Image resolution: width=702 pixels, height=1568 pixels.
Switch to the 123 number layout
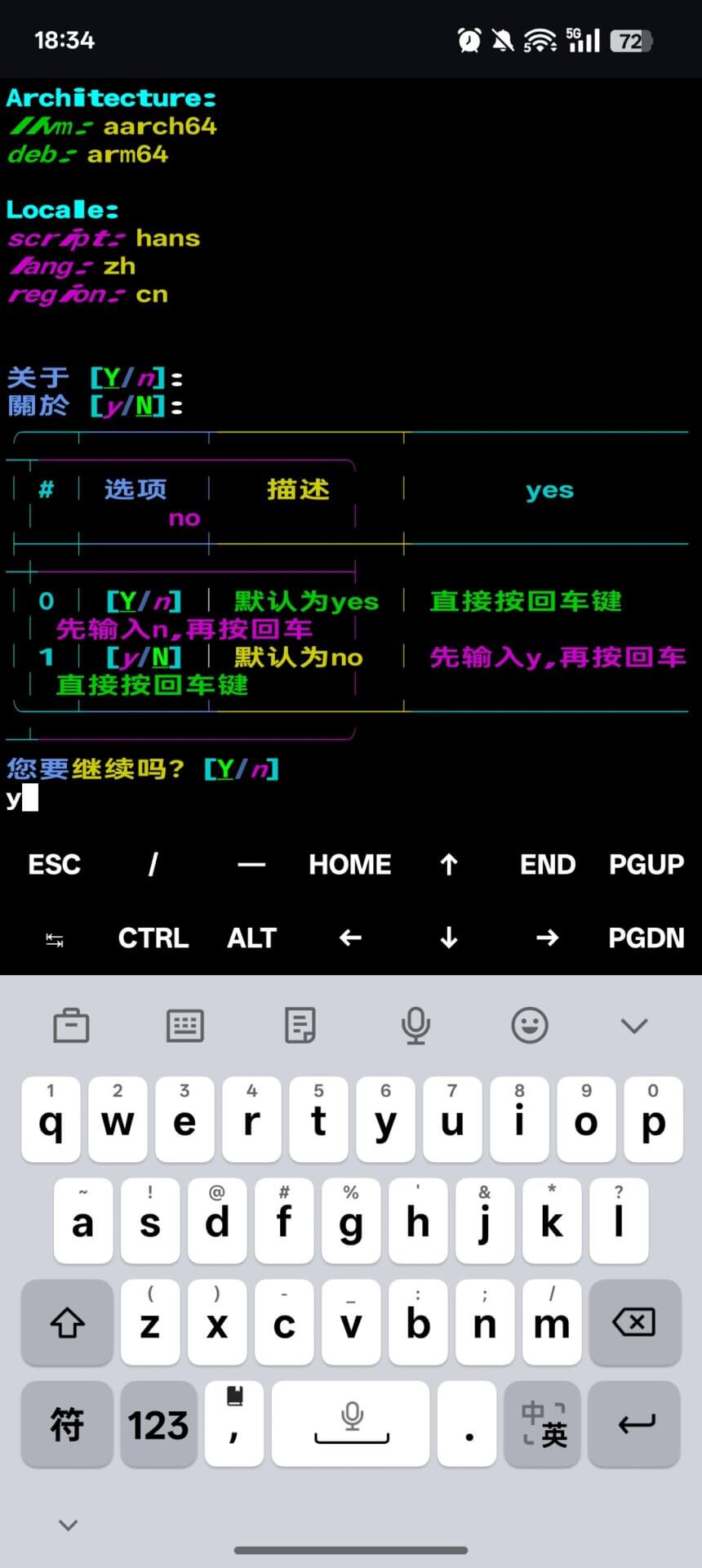158,1424
